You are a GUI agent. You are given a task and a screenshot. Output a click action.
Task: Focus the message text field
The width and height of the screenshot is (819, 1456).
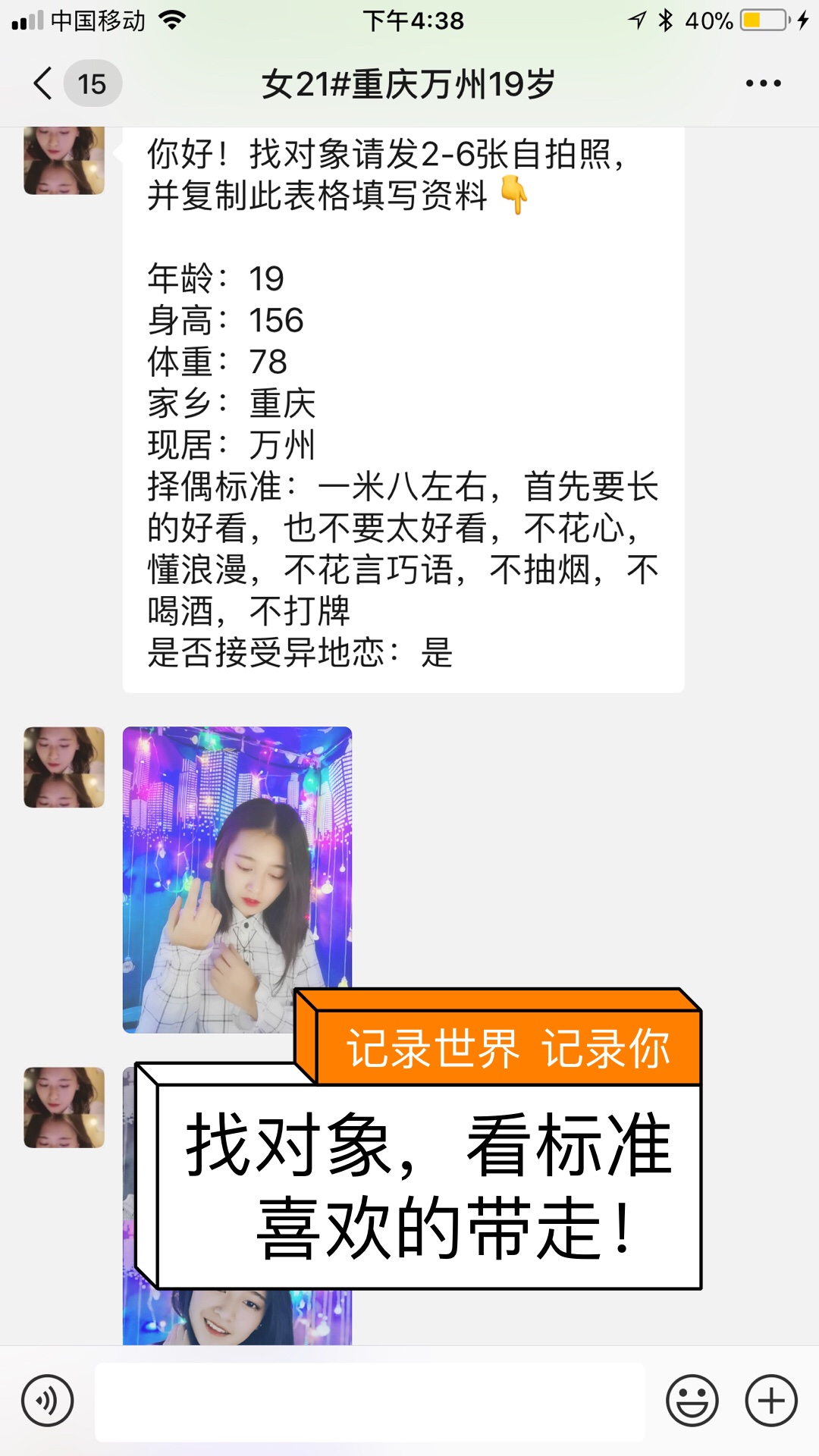369,1401
